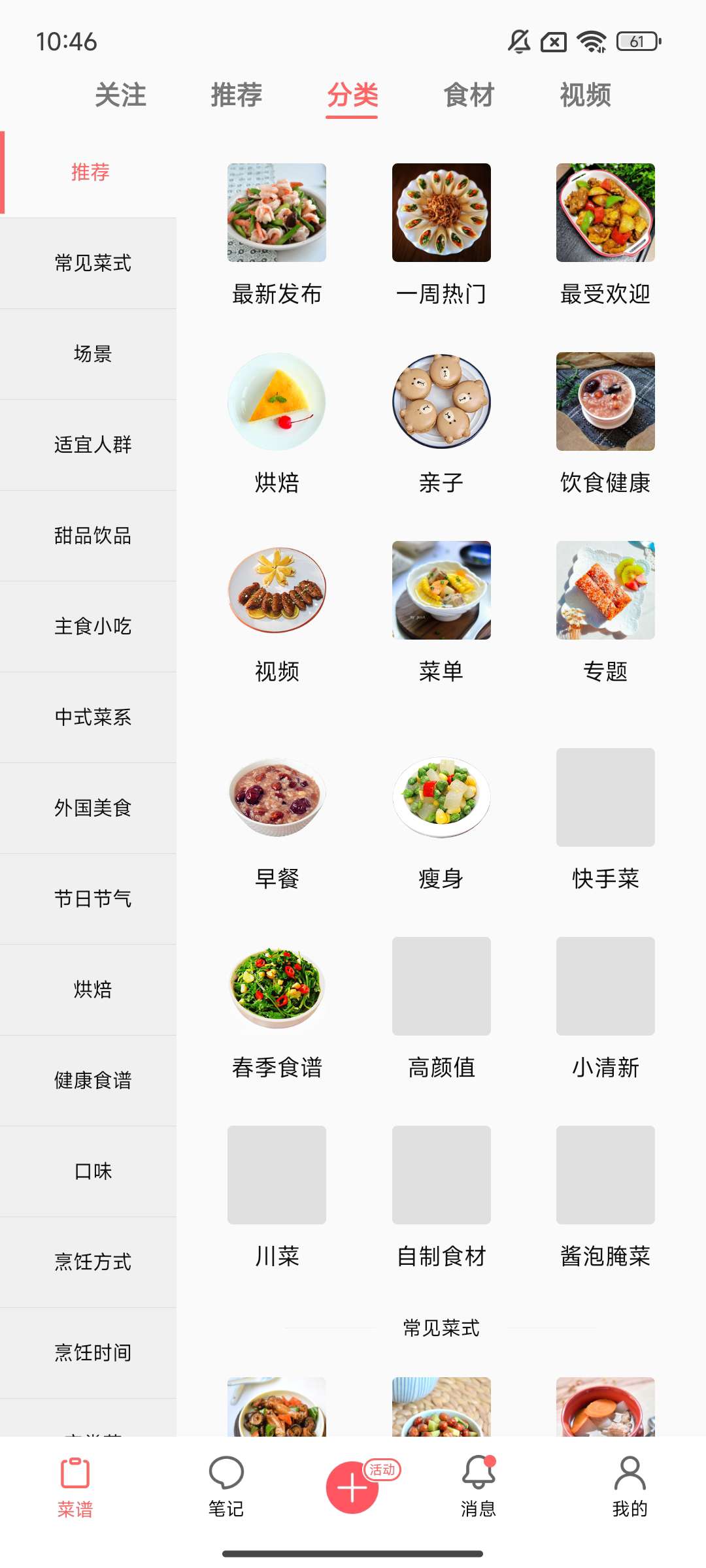Switch to the 关注 top tab
This screenshot has height=1568, width=706.
pyautogui.click(x=120, y=95)
